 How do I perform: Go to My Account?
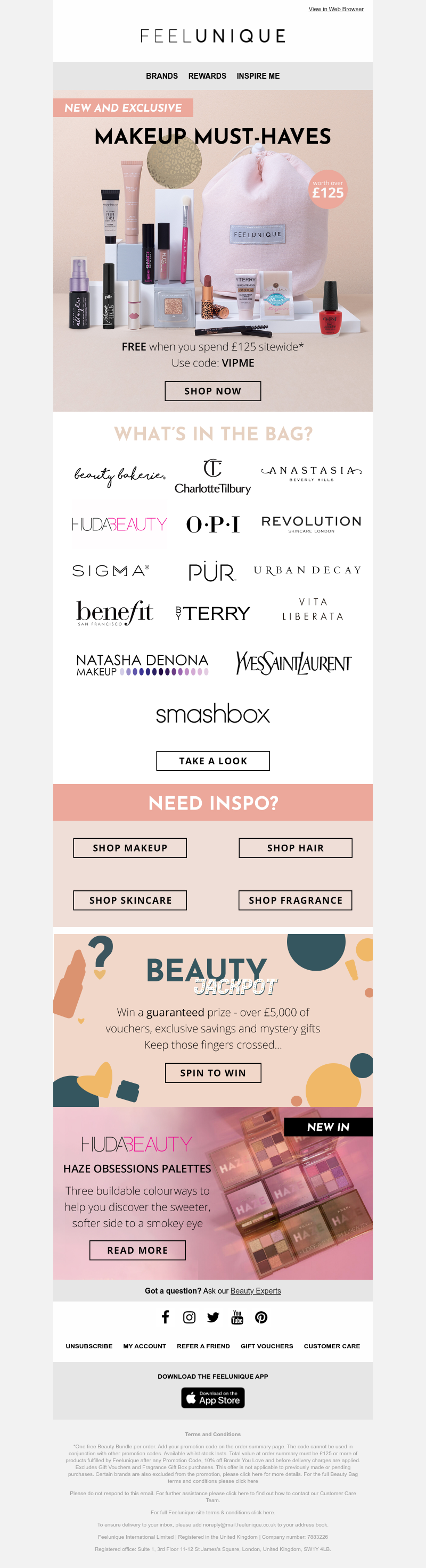tap(144, 1346)
